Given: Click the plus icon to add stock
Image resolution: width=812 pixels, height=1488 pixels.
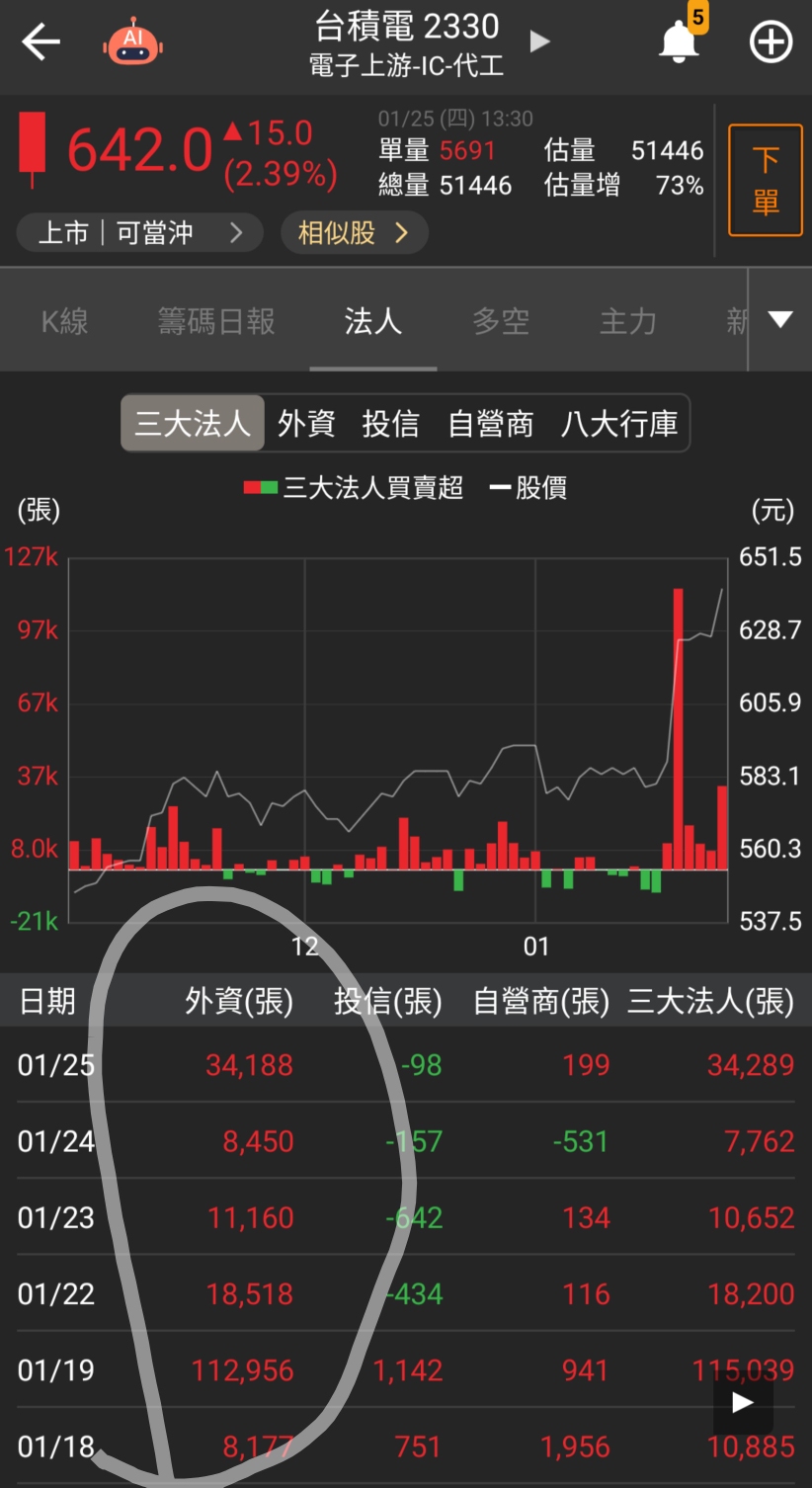Looking at the screenshot, I should coord(771,41).
